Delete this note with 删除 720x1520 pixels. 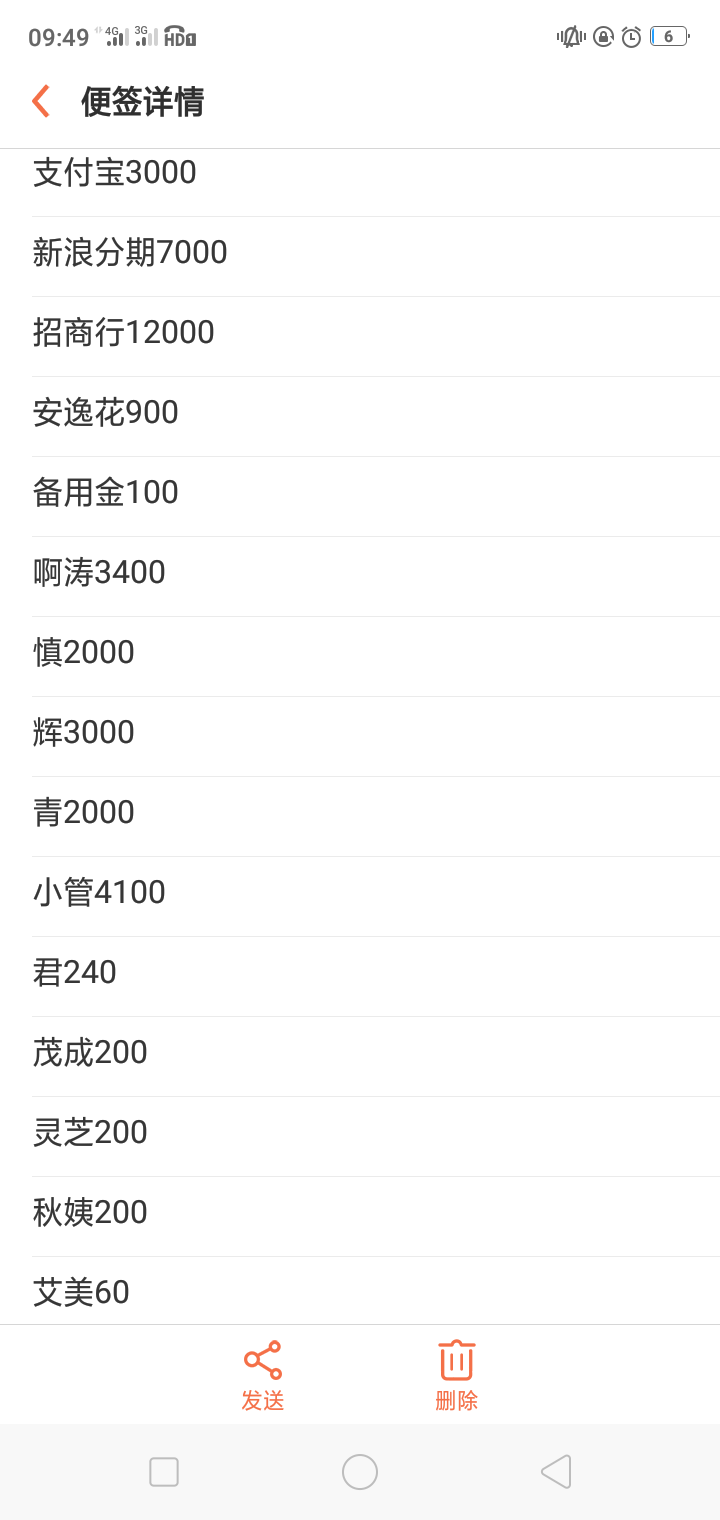[x=457, y=1376]
